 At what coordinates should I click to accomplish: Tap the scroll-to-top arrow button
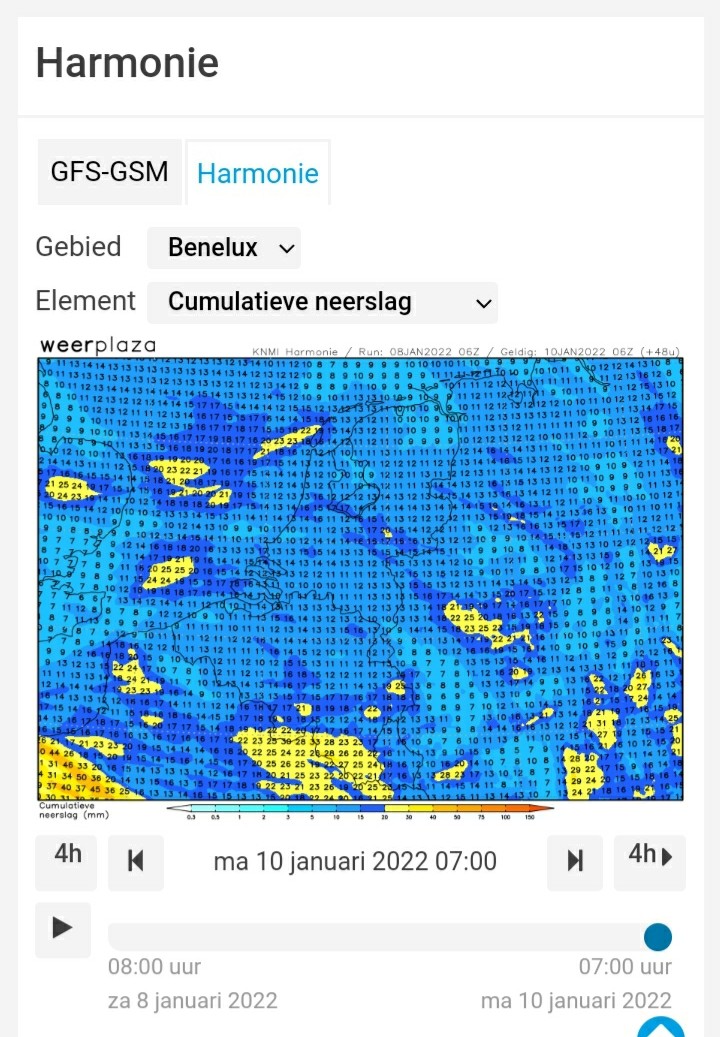tap(661, 1028)
